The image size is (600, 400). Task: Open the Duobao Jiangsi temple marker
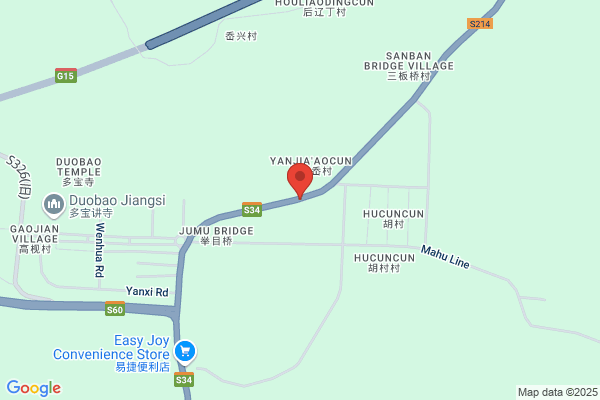pyautogui.click(x=54, y=206)
